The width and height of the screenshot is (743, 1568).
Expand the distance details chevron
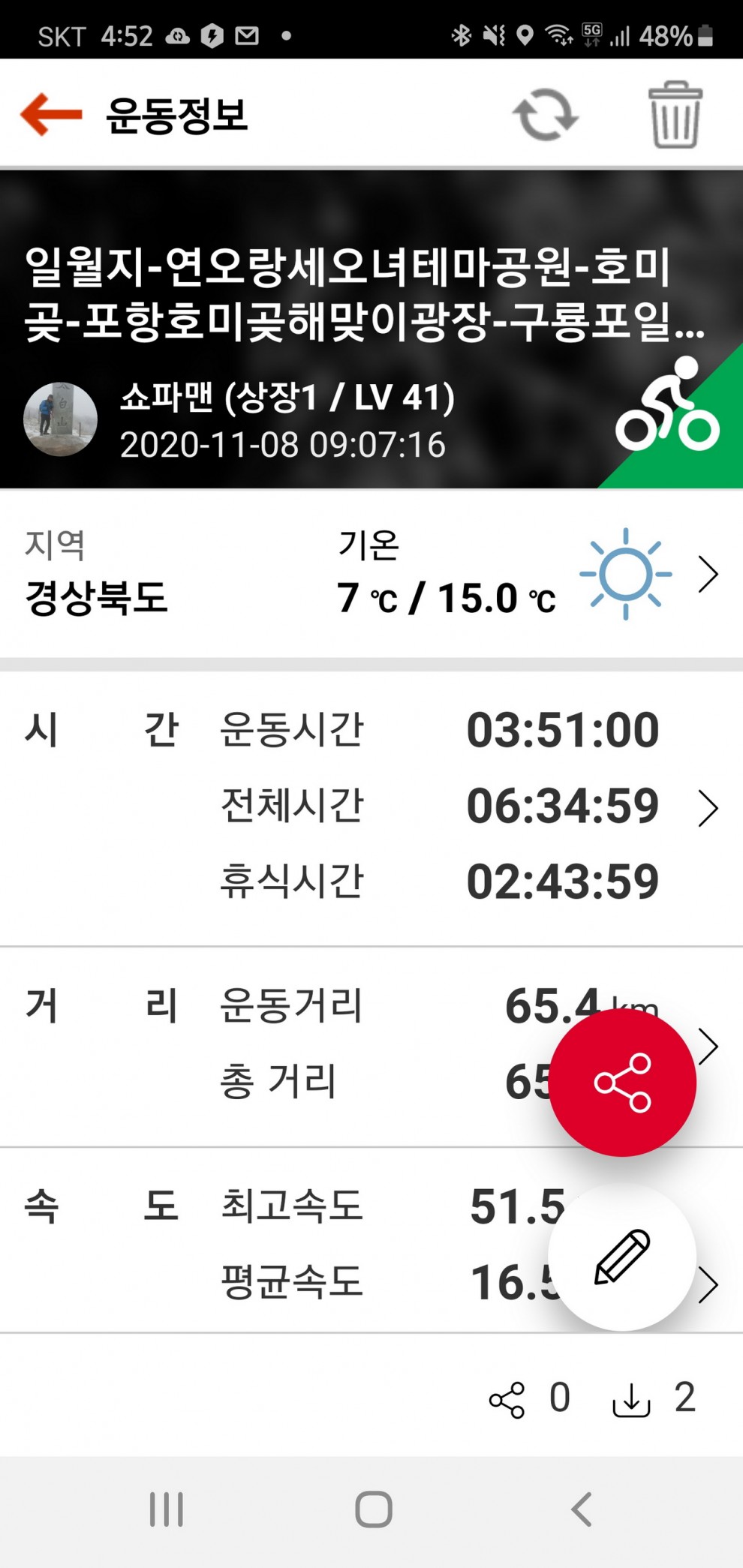point(708,1046)
